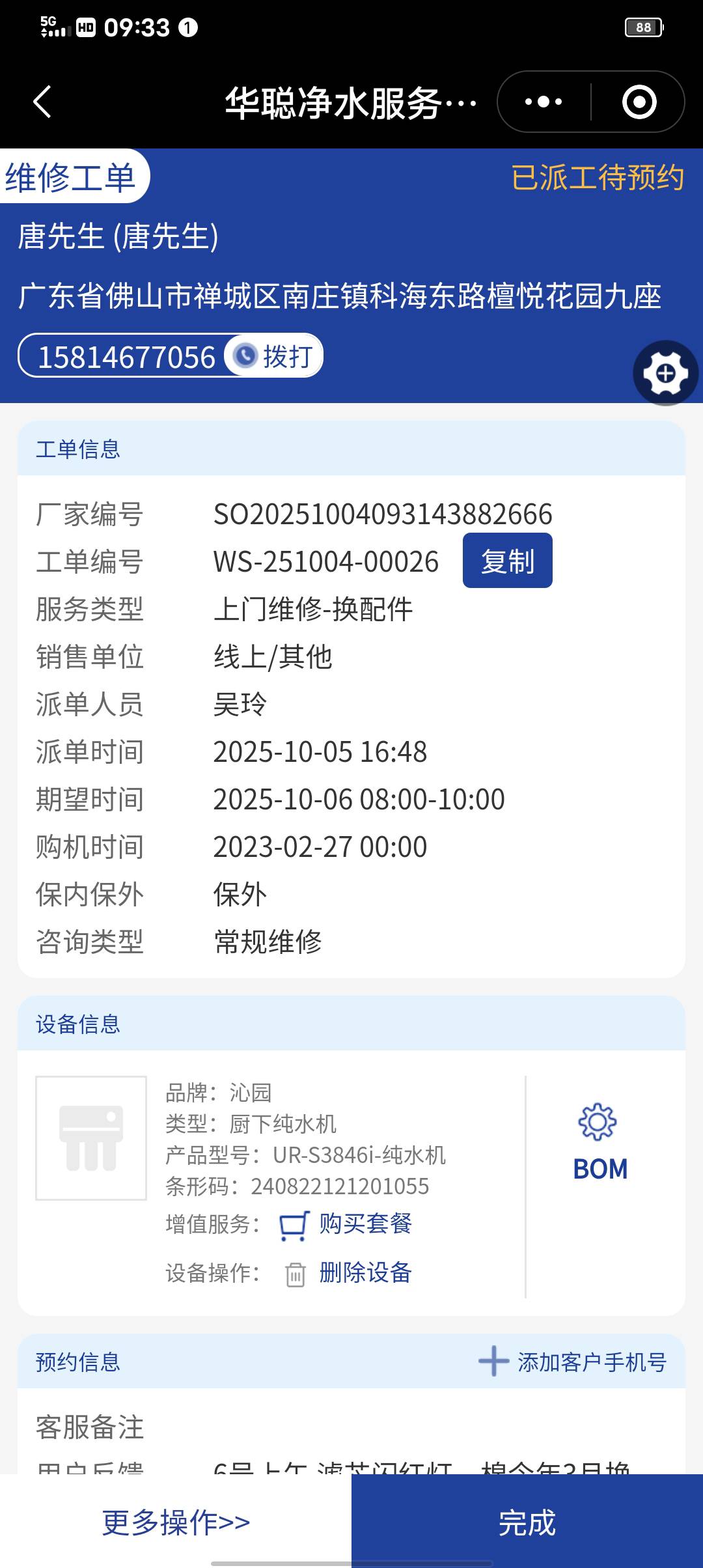Open the device placeholder image

(91, 1138)
